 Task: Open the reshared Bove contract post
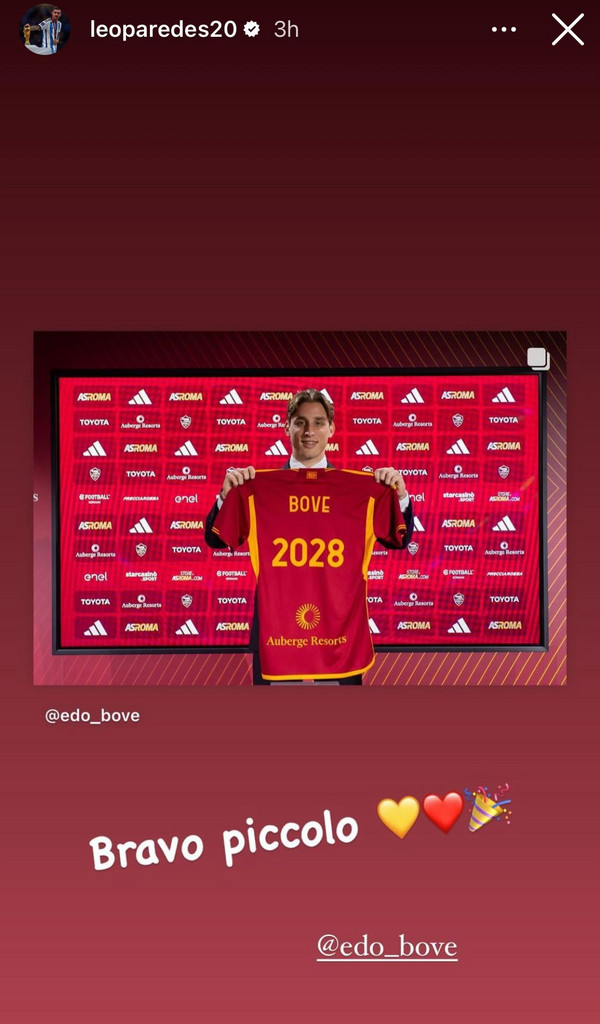point(300,508)
